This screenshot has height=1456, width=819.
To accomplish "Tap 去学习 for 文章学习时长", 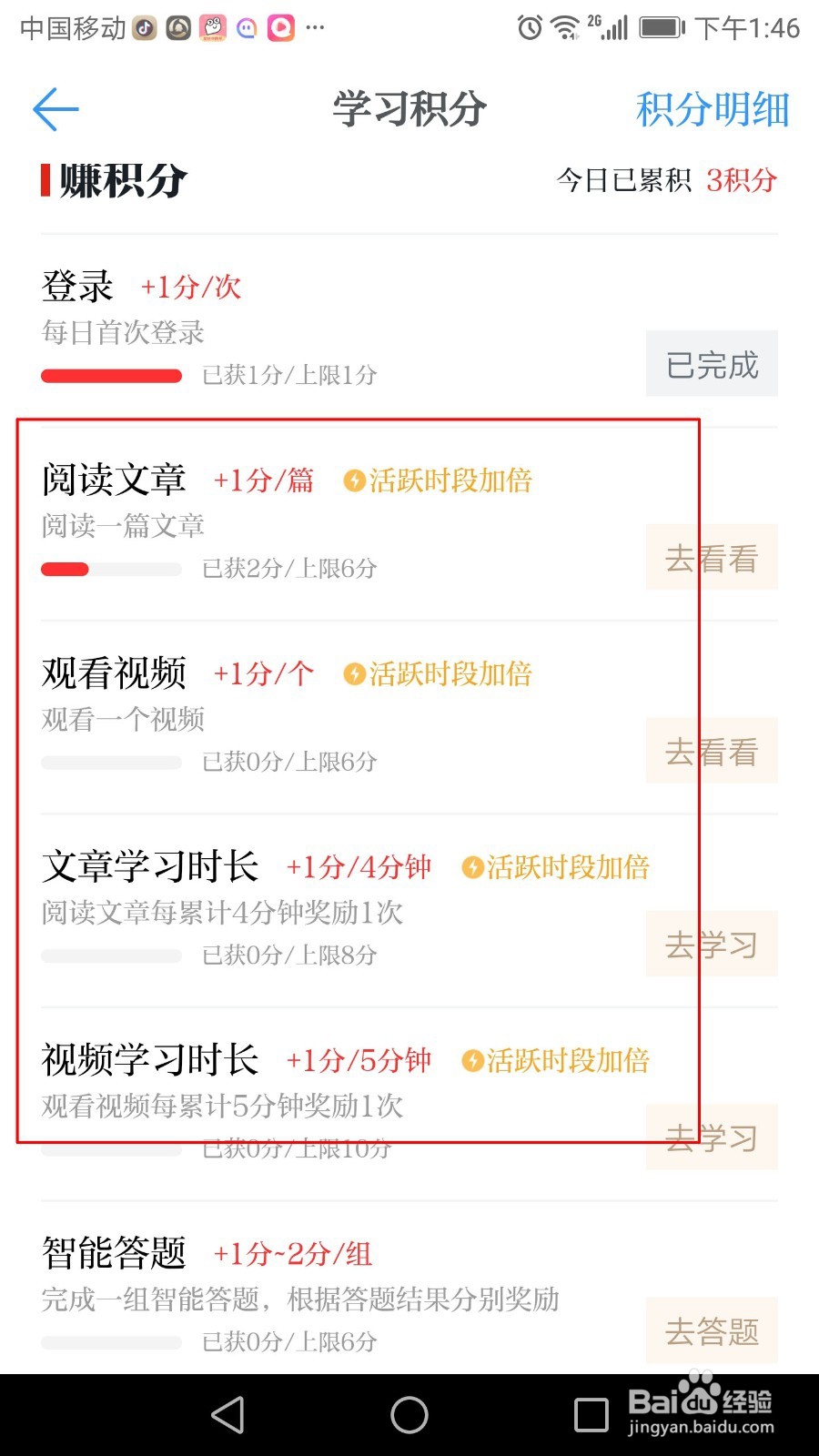I will coord(711,945).
